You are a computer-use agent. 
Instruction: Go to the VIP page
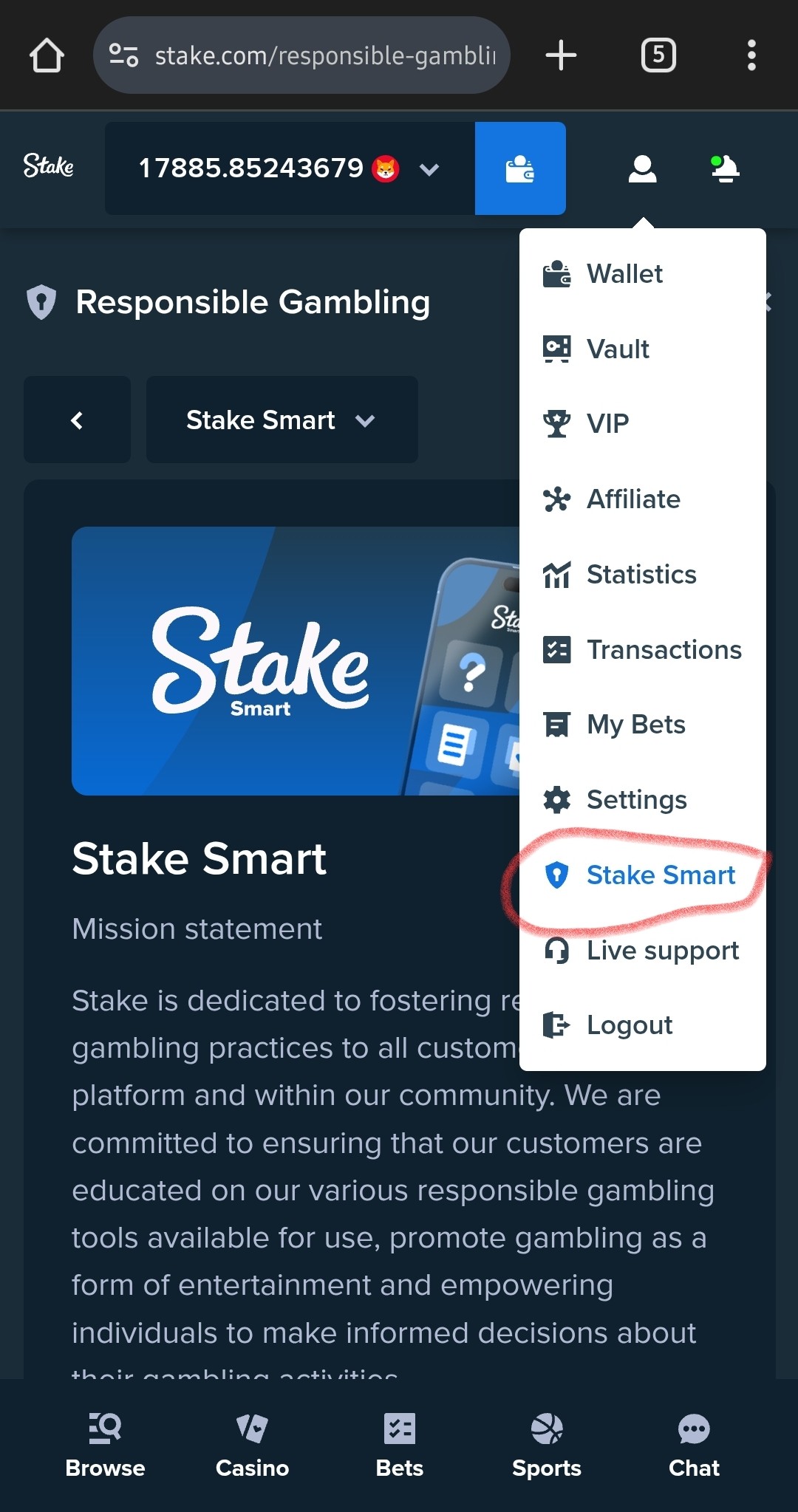[607, 424]
